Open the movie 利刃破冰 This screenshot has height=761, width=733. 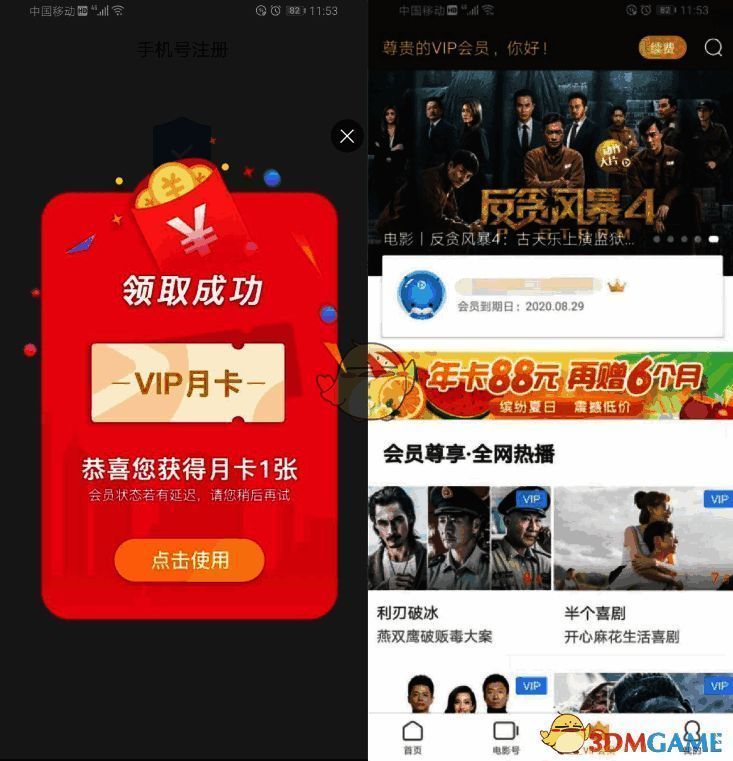(459, 540)
